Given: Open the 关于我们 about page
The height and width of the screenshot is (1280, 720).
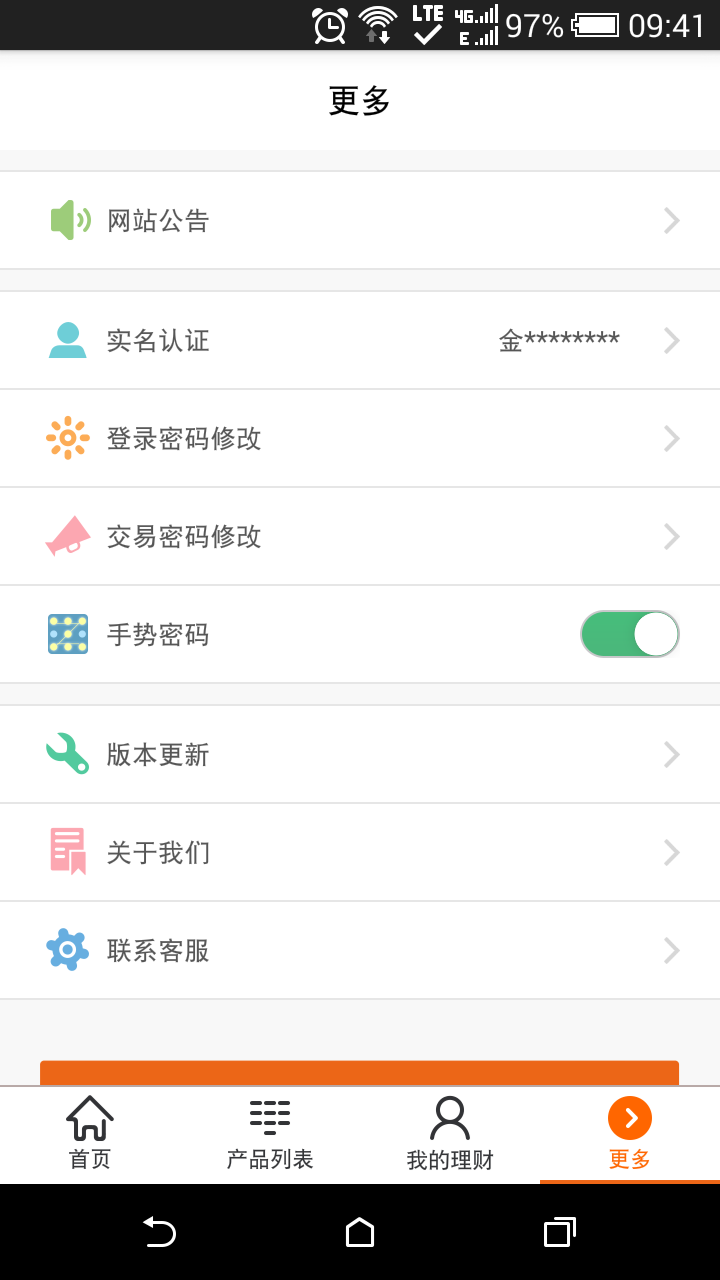Looking at the screenshot, I should (360, 853).
